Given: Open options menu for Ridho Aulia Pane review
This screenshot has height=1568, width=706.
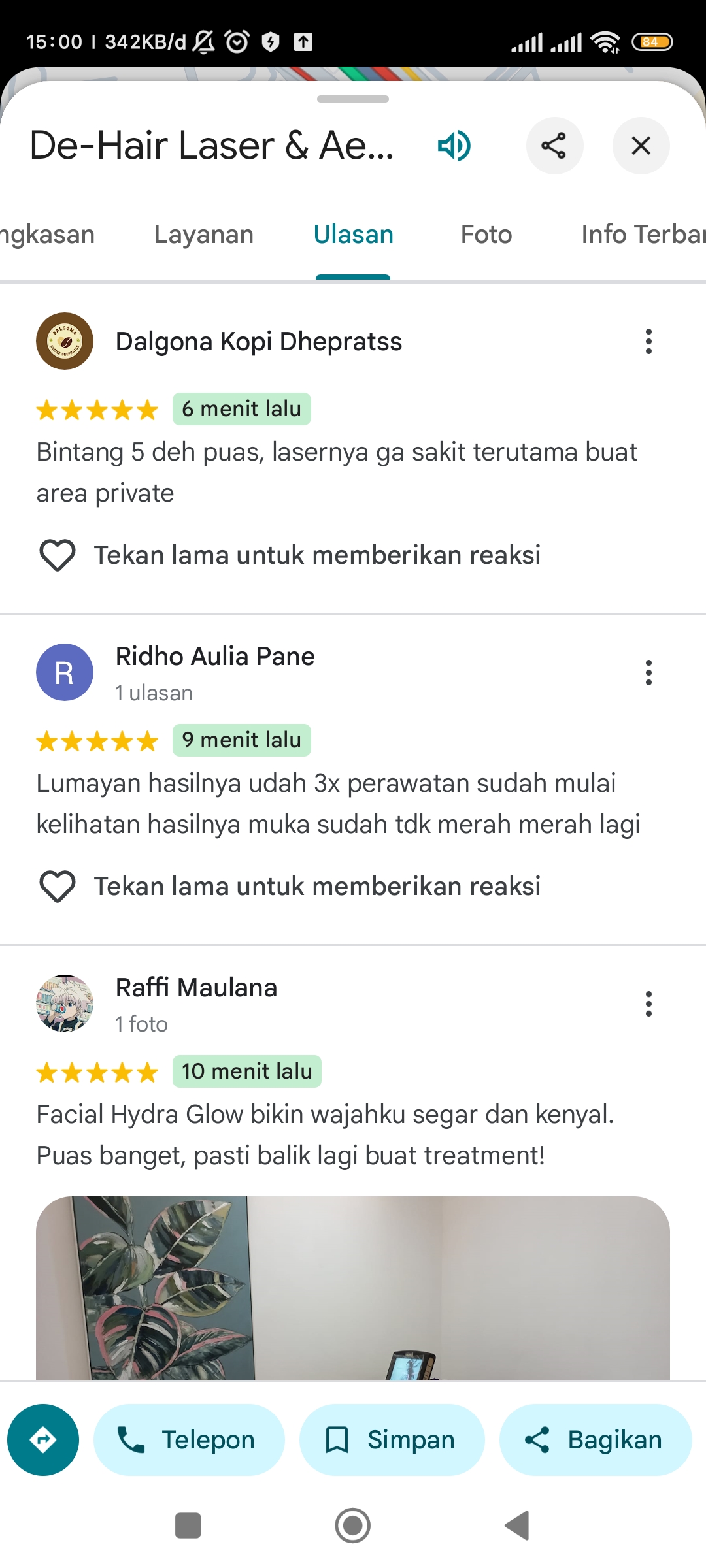Looking at the screenshot, I should pos(648,672).
